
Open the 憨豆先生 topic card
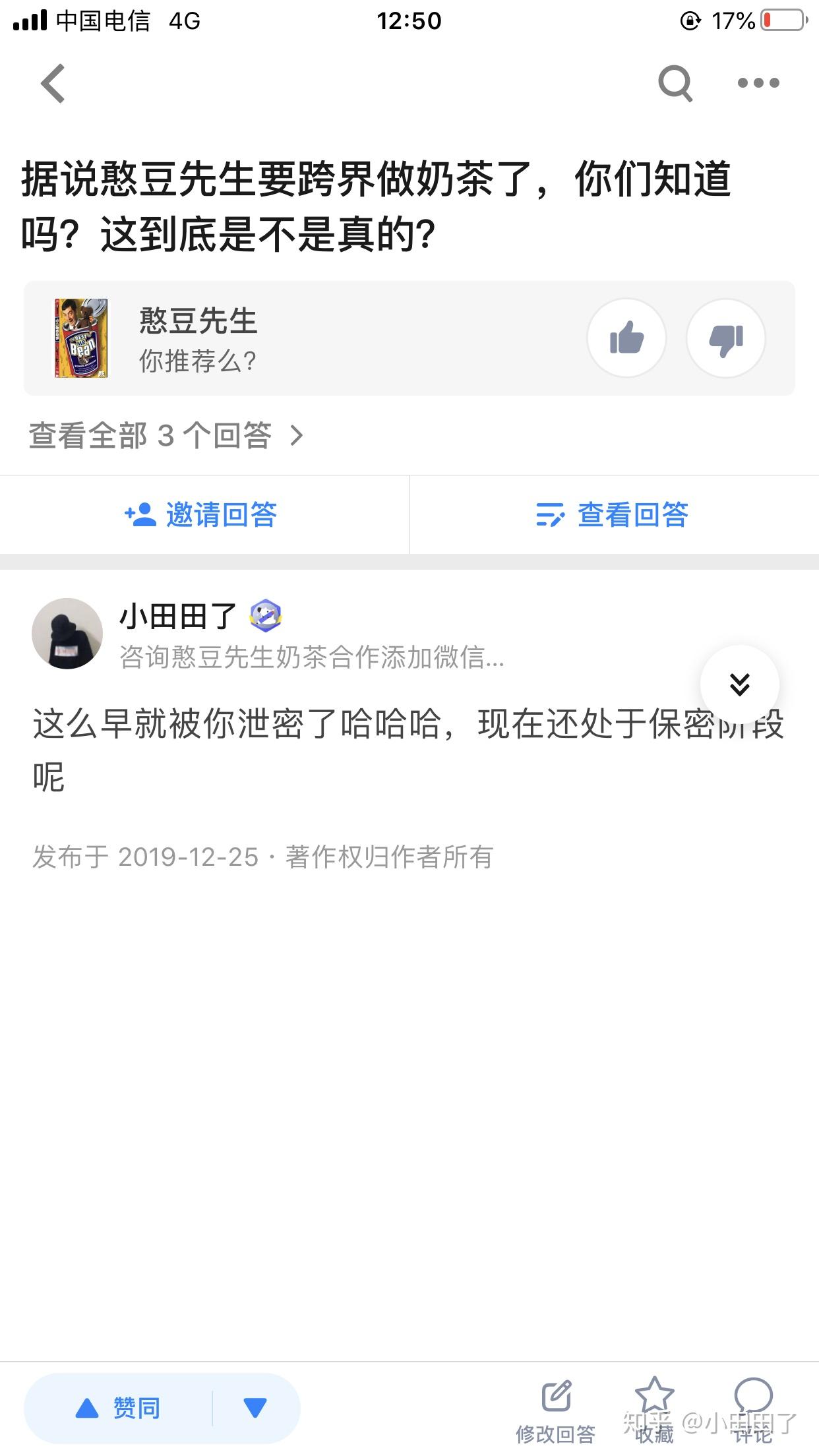coord(198,338)
